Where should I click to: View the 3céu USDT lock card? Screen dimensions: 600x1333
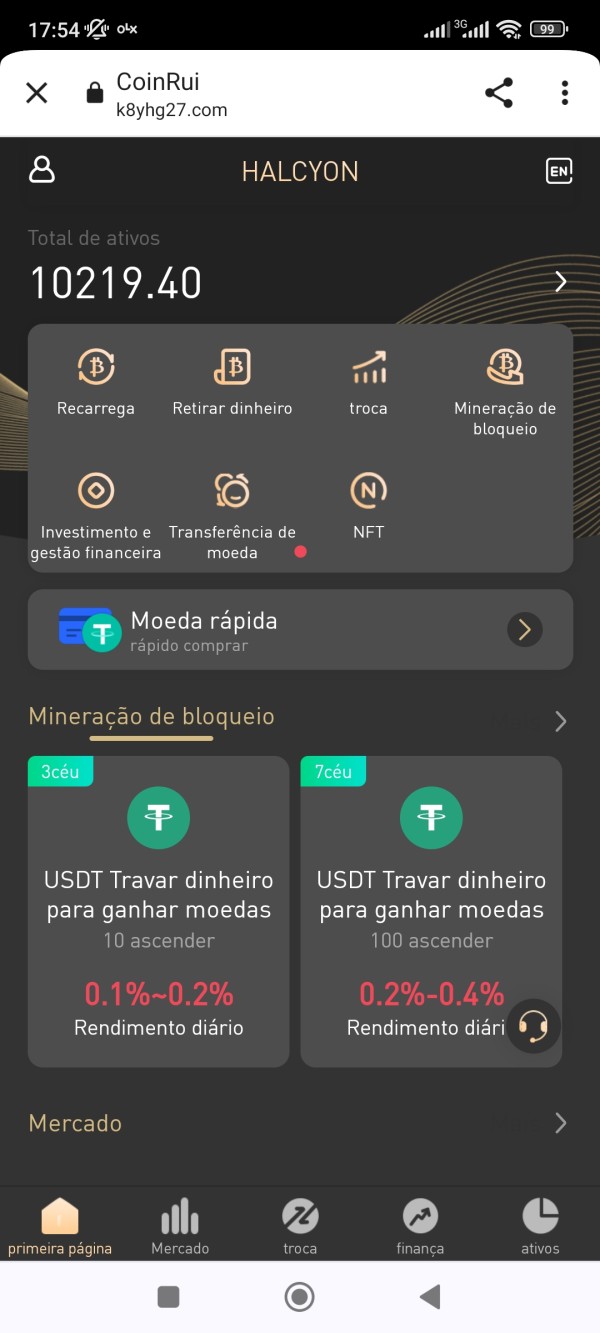[158, 912]
